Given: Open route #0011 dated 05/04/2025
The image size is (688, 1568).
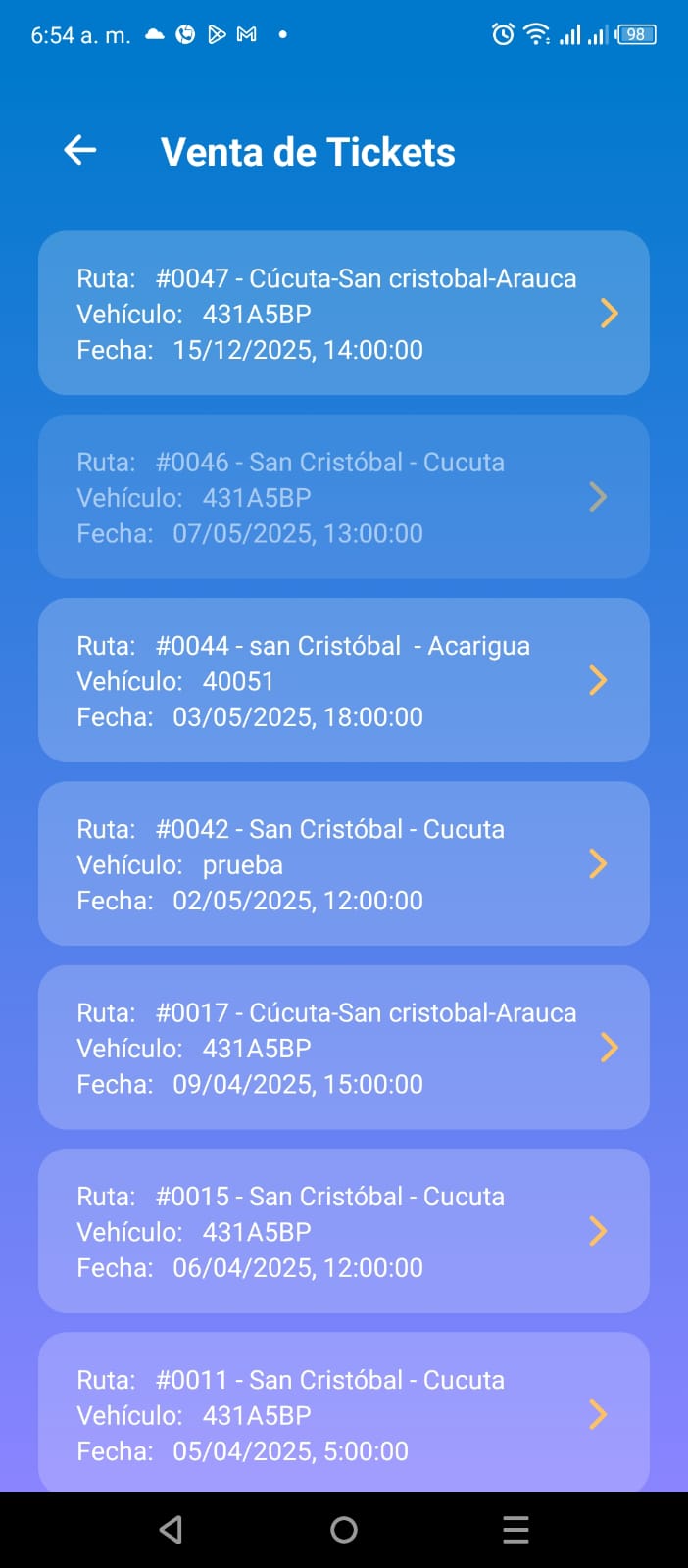Looking at the screenshot, I should (343, 1413).
